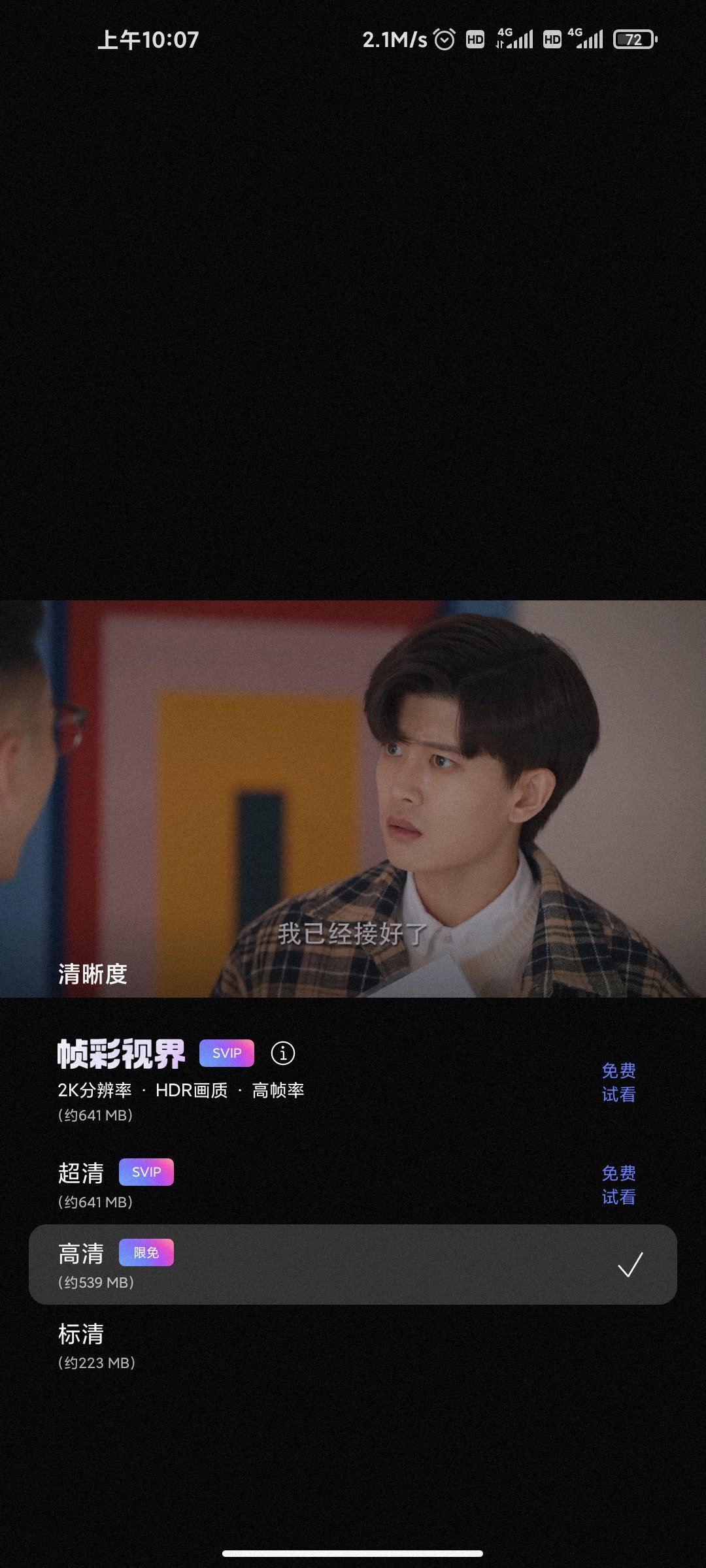Tap the video frame to dismiss panel

(x=353, y=797)
